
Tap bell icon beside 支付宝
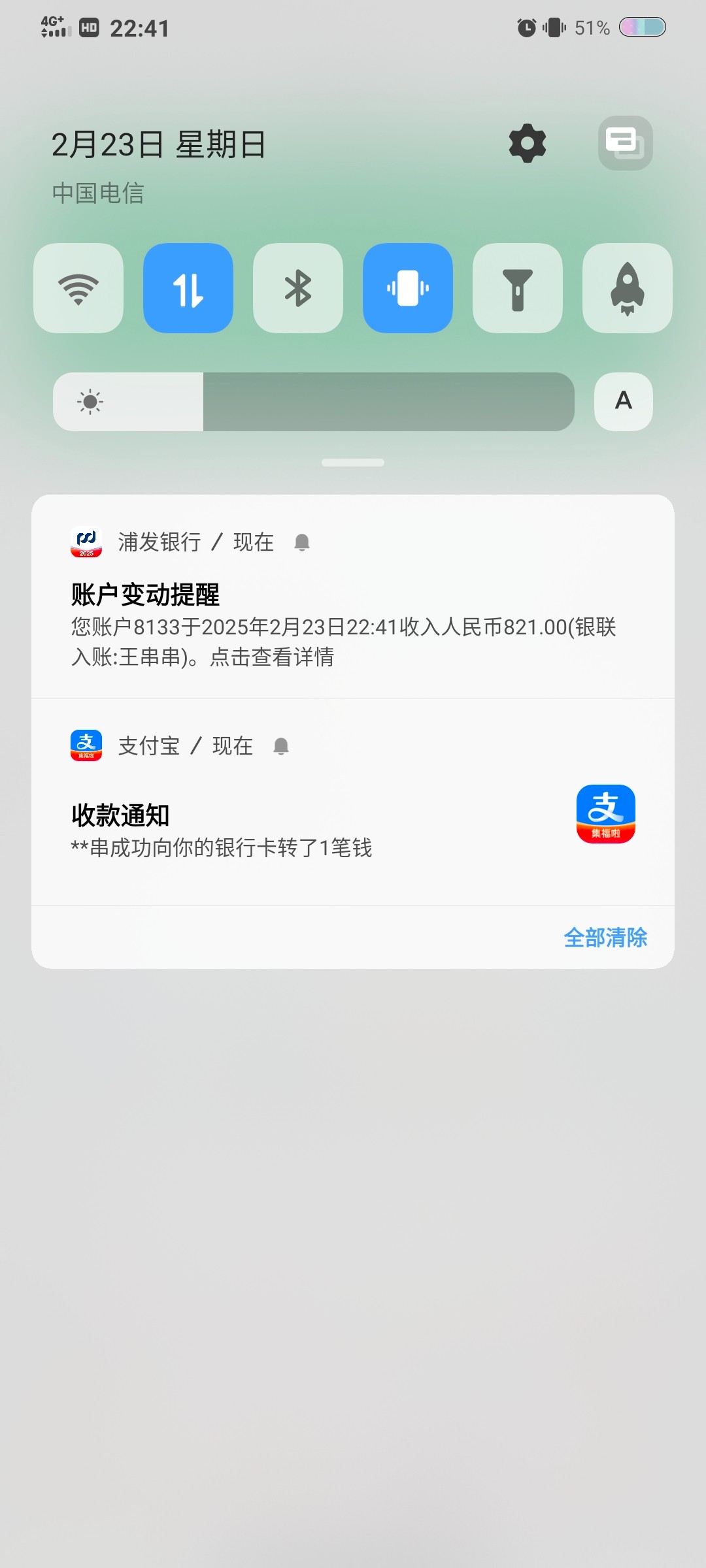(281, 746)
